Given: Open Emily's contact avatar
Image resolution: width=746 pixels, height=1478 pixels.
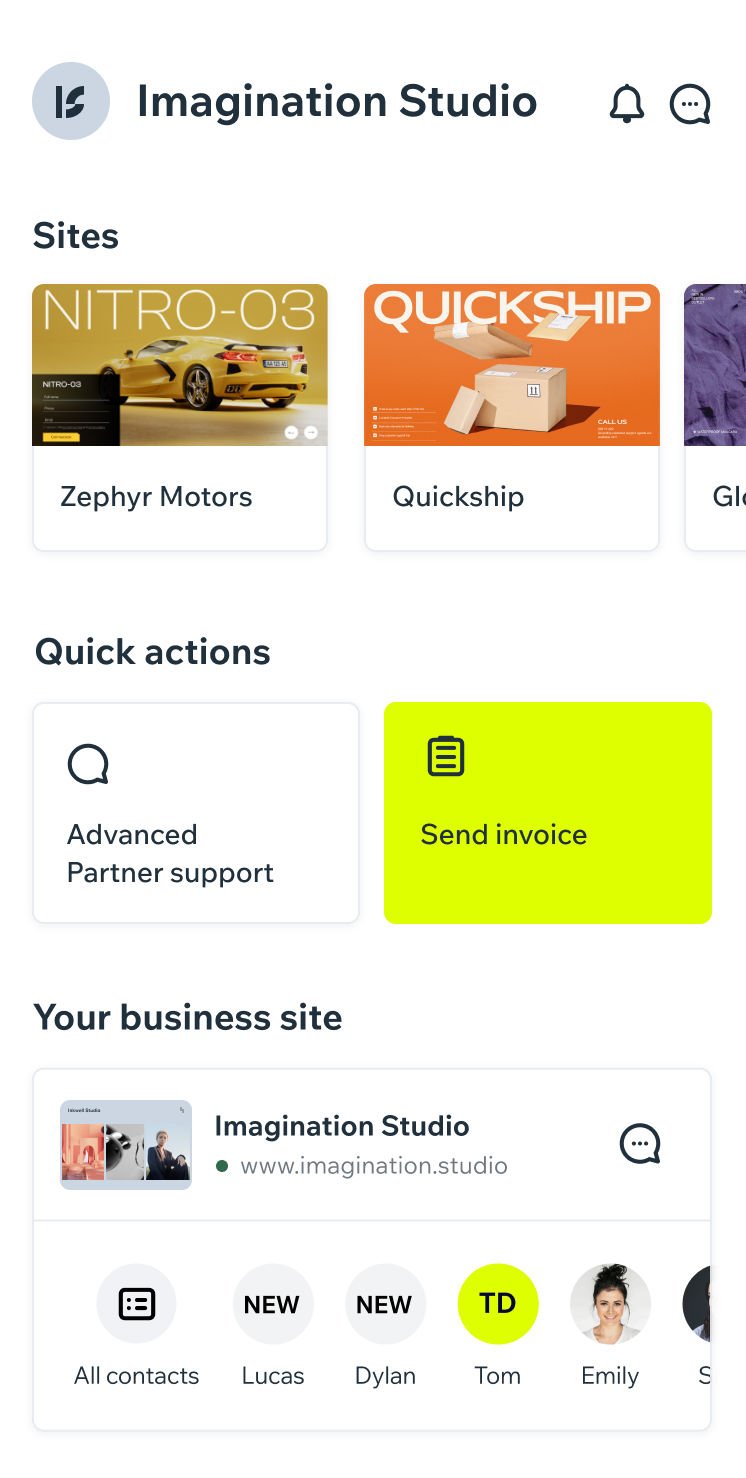Looking at the screenshot, I should click(x=610, y=1303).
